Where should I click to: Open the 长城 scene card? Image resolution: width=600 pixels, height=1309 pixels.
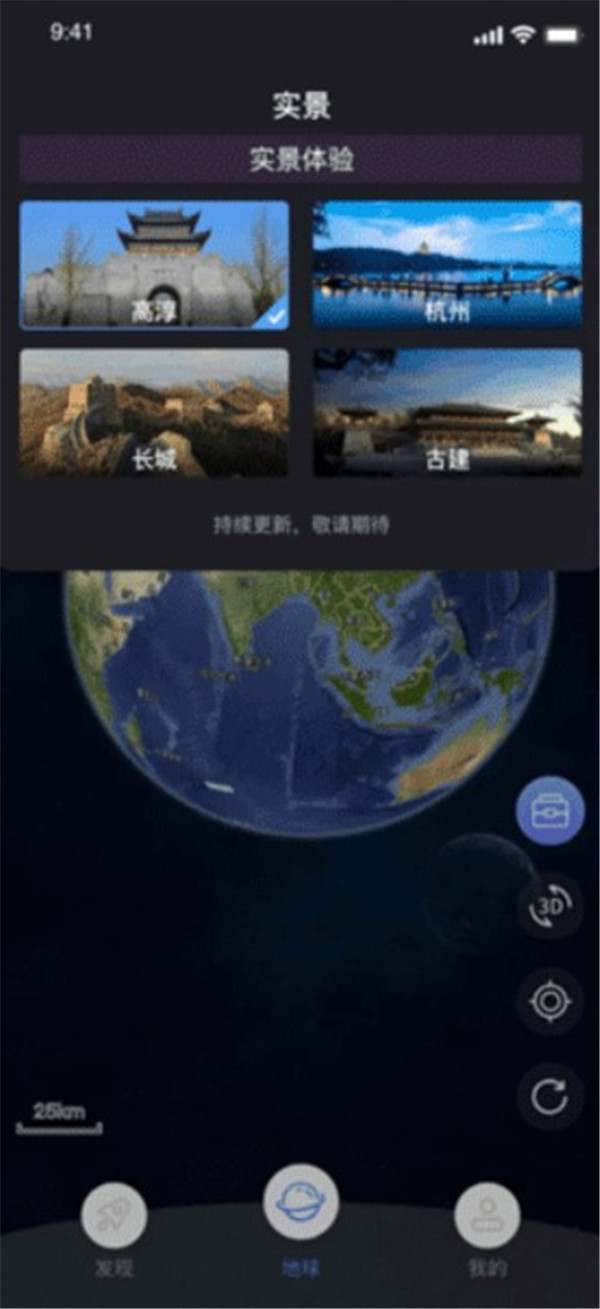tap(154, 413)
